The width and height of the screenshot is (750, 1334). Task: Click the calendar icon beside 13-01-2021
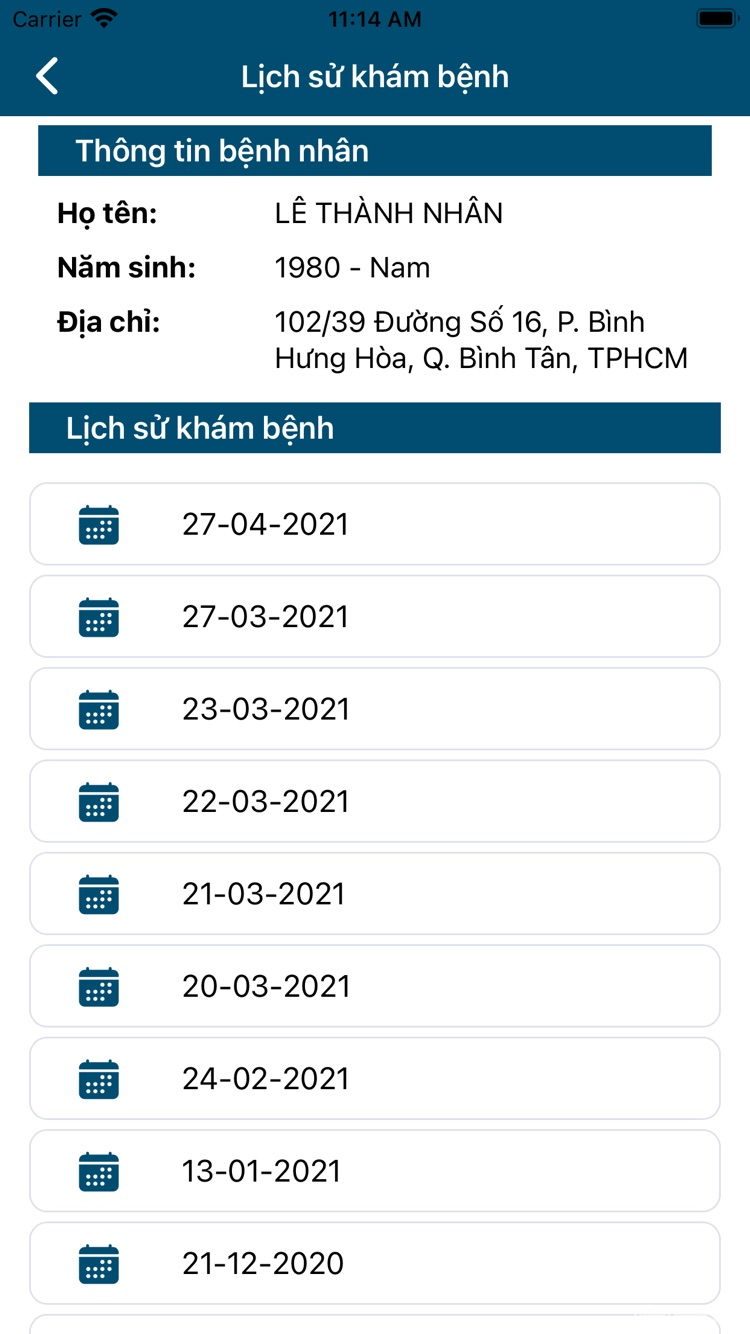(98, 1170)
